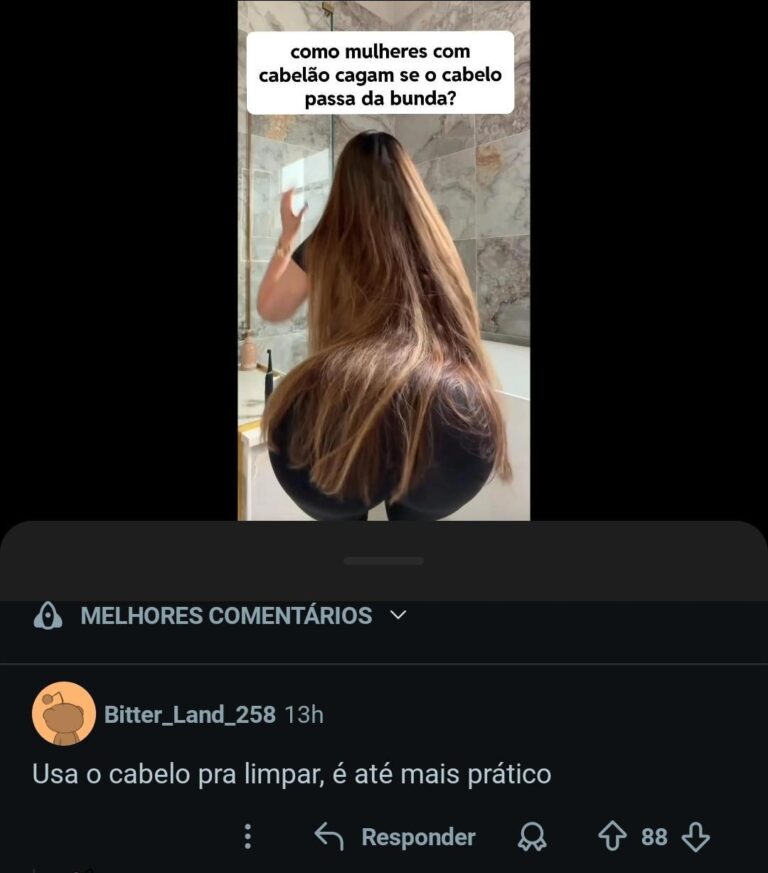Tap Responder to reply to the comment

coord(395,837)
